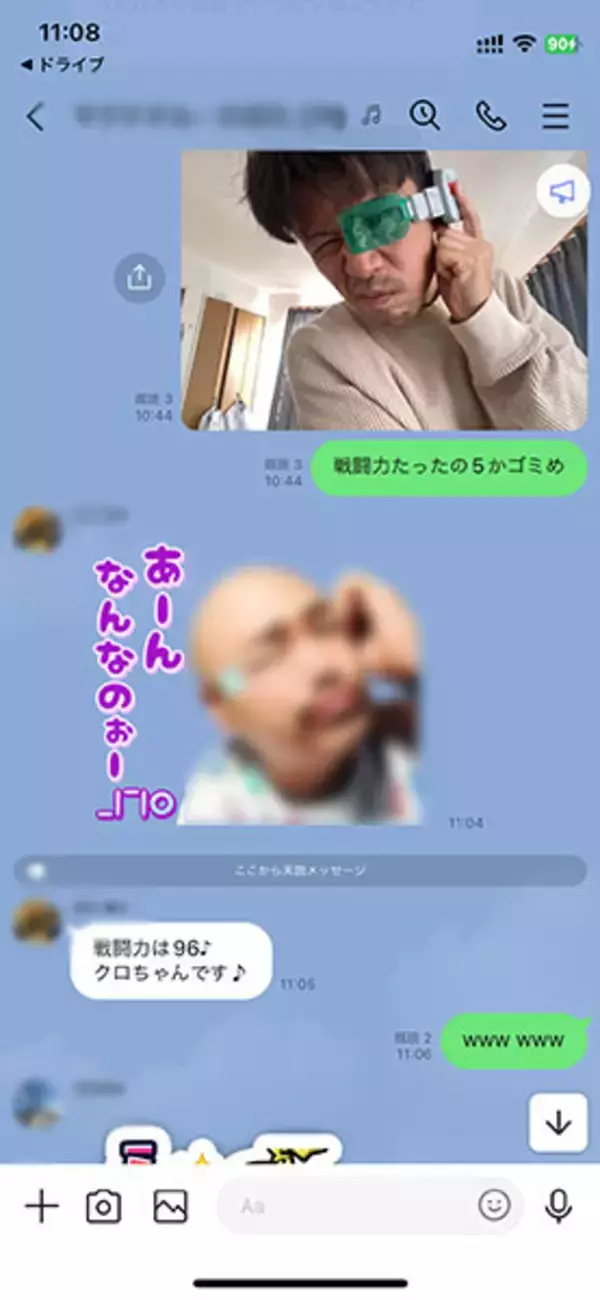Open the camera

103,1207
